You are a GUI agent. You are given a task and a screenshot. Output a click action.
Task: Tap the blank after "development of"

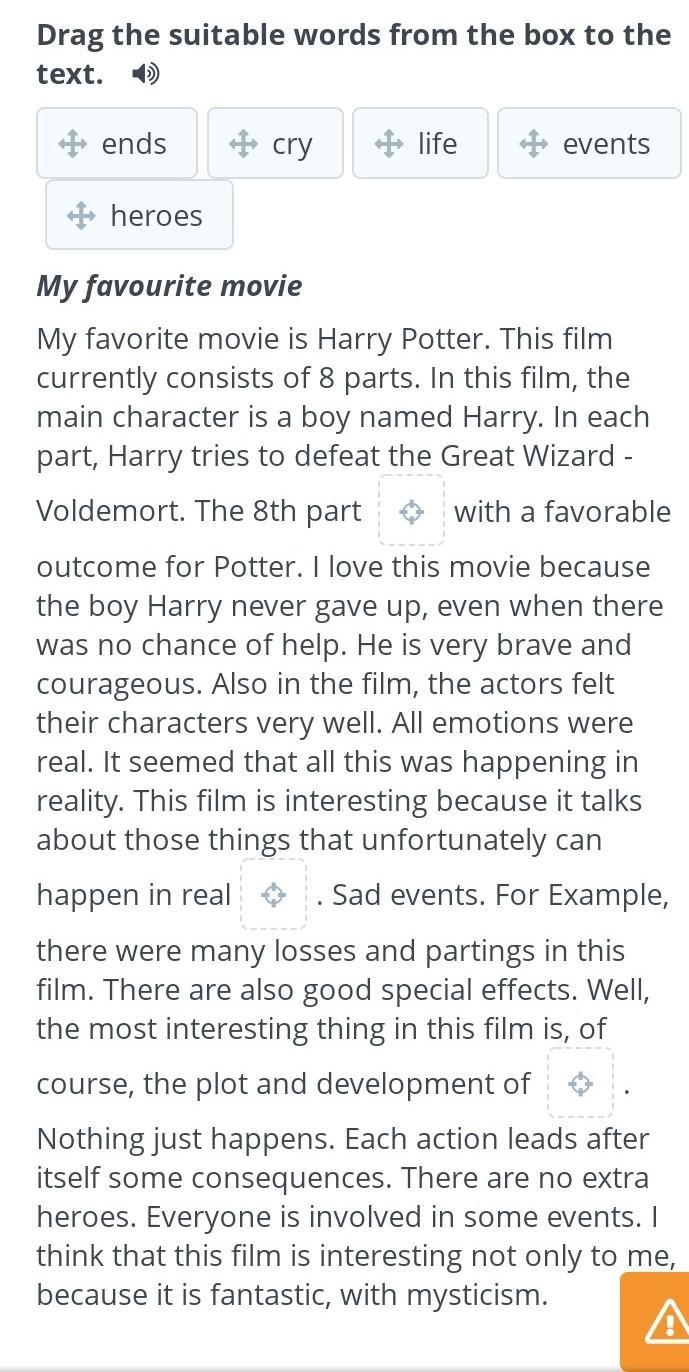(580, 1083)
